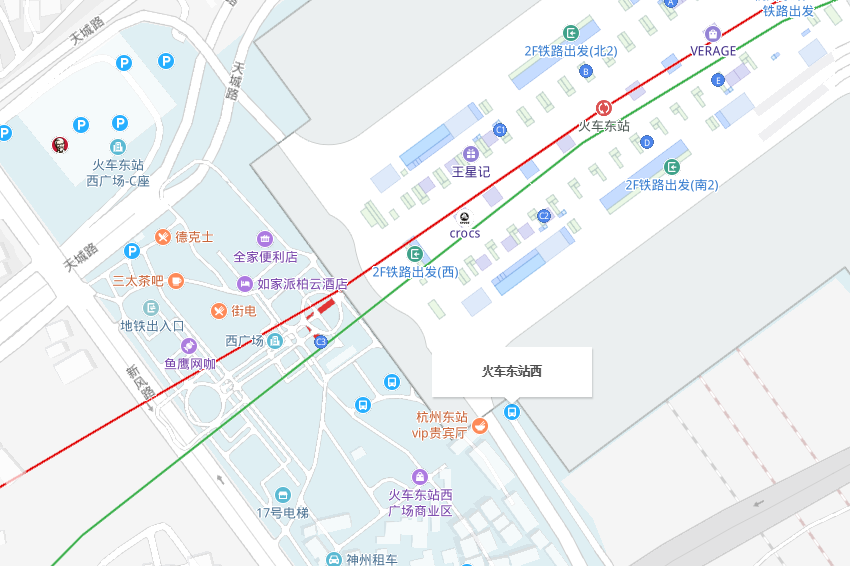Open the 杭州东站vip贵宾厅 marker
Viewport: 850px width, 566px height.
(x=480, y=426)
